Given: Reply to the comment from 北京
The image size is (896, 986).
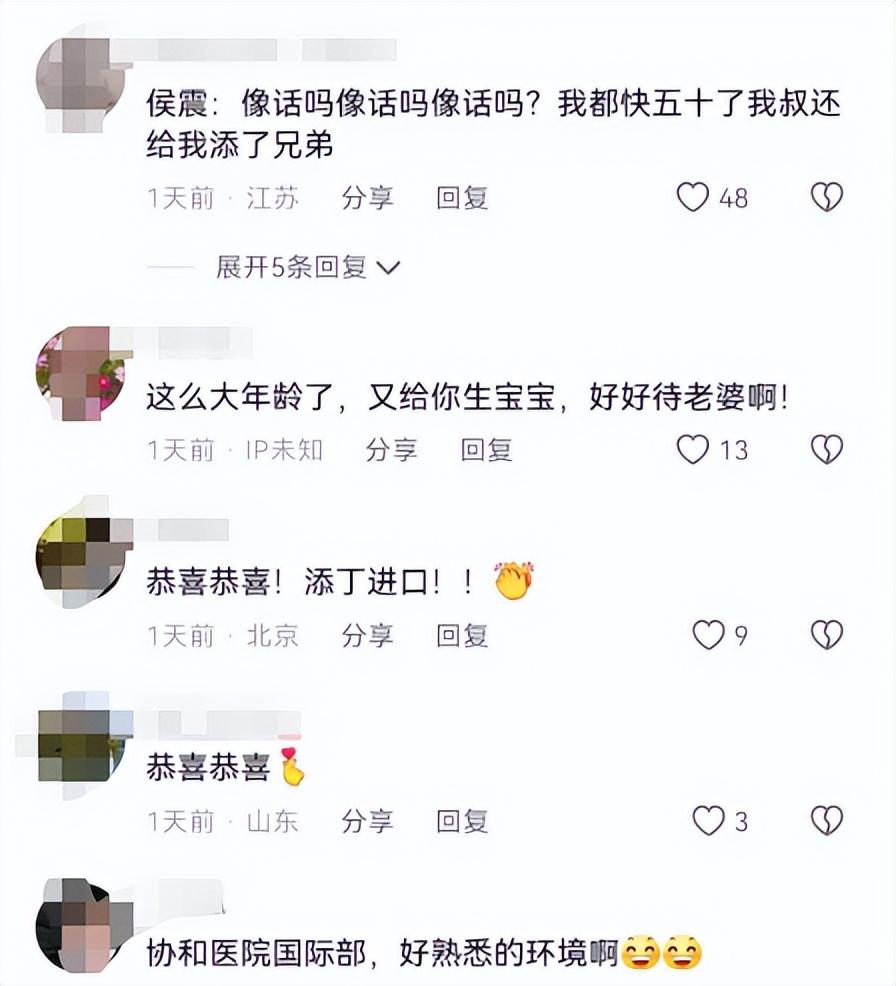Looking at the screenshot, I should (x=462, y=635).
